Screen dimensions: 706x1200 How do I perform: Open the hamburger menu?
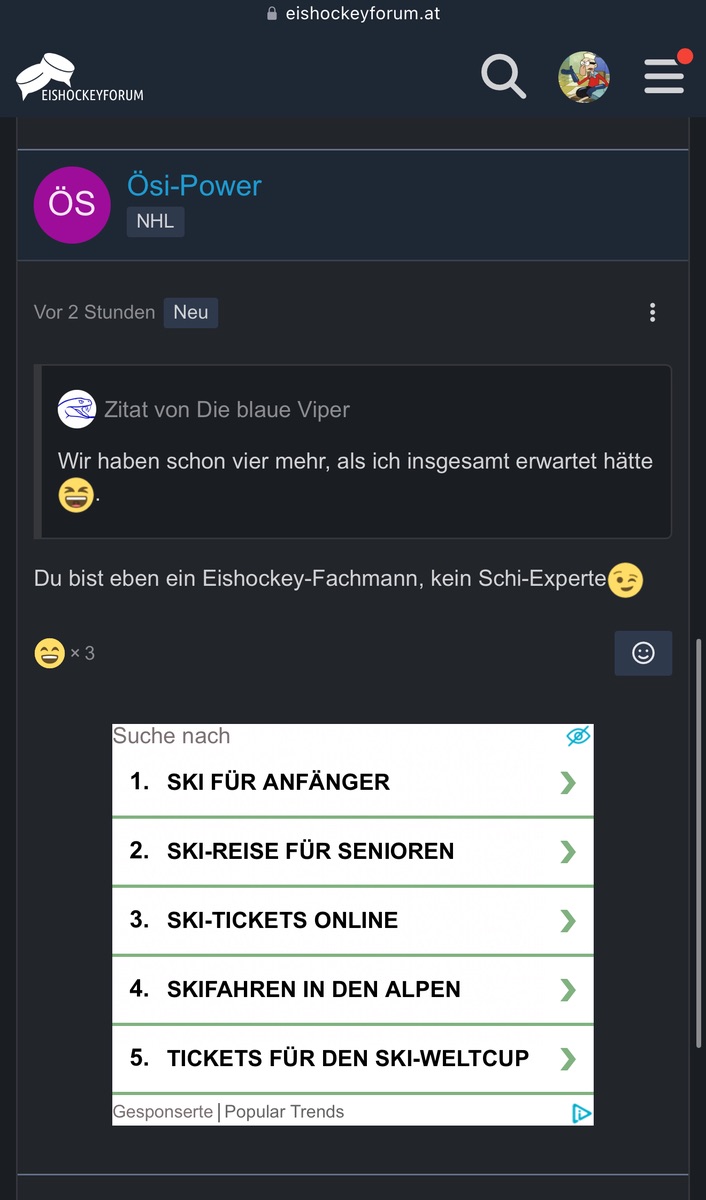[664, 76]
